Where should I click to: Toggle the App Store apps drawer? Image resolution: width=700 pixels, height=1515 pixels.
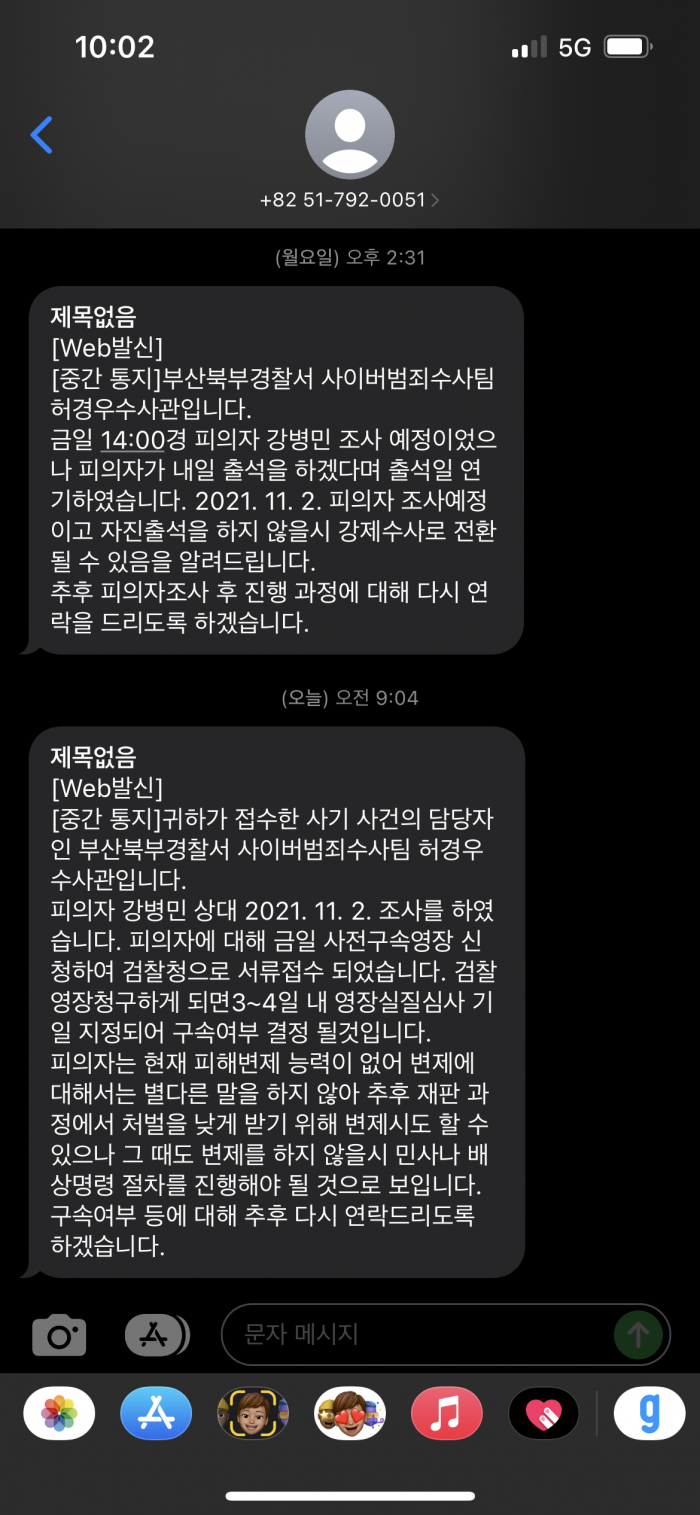[x=156, y=1334]
